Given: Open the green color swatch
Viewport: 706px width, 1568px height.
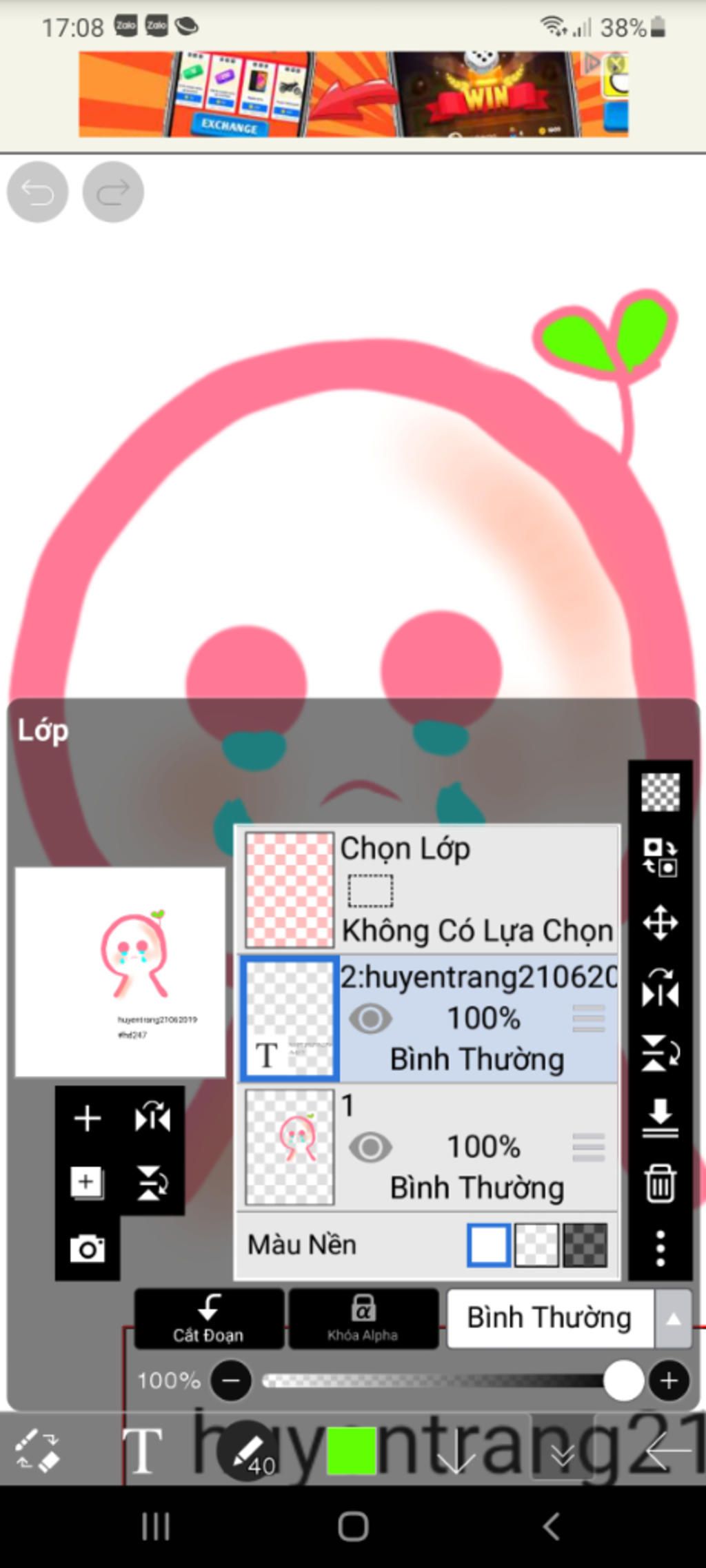Looking at the screenshot, I should click(351, 1451).
